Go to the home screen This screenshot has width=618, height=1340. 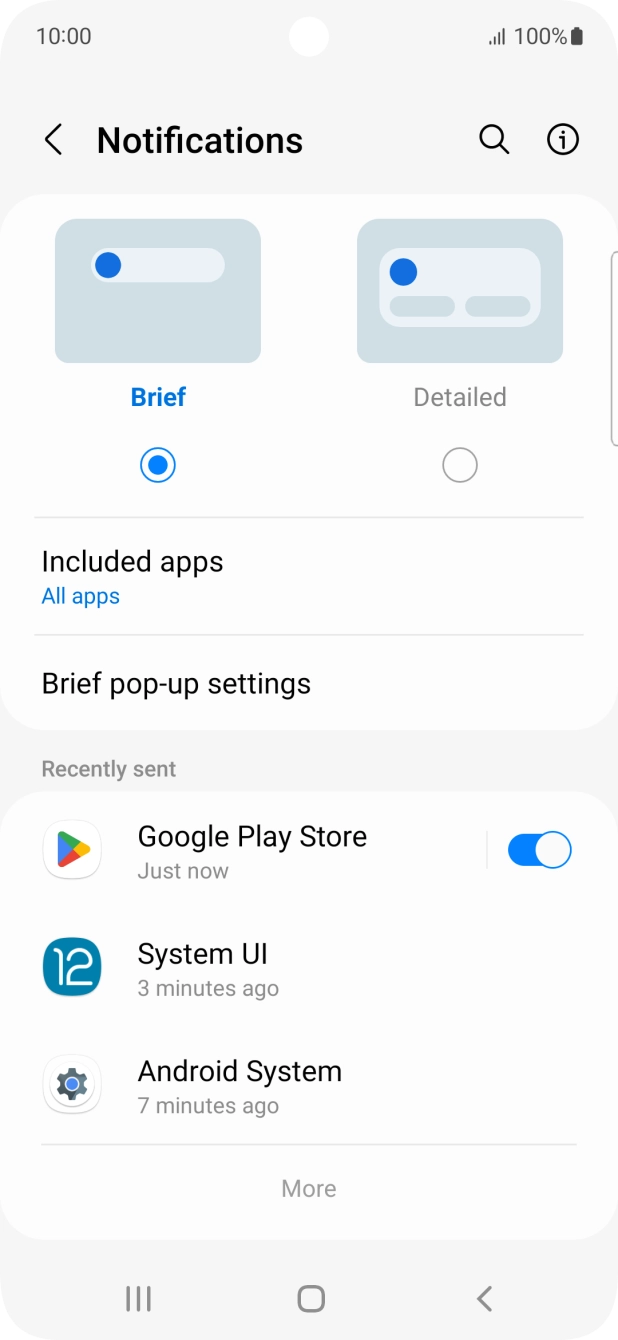point(311,1298)
